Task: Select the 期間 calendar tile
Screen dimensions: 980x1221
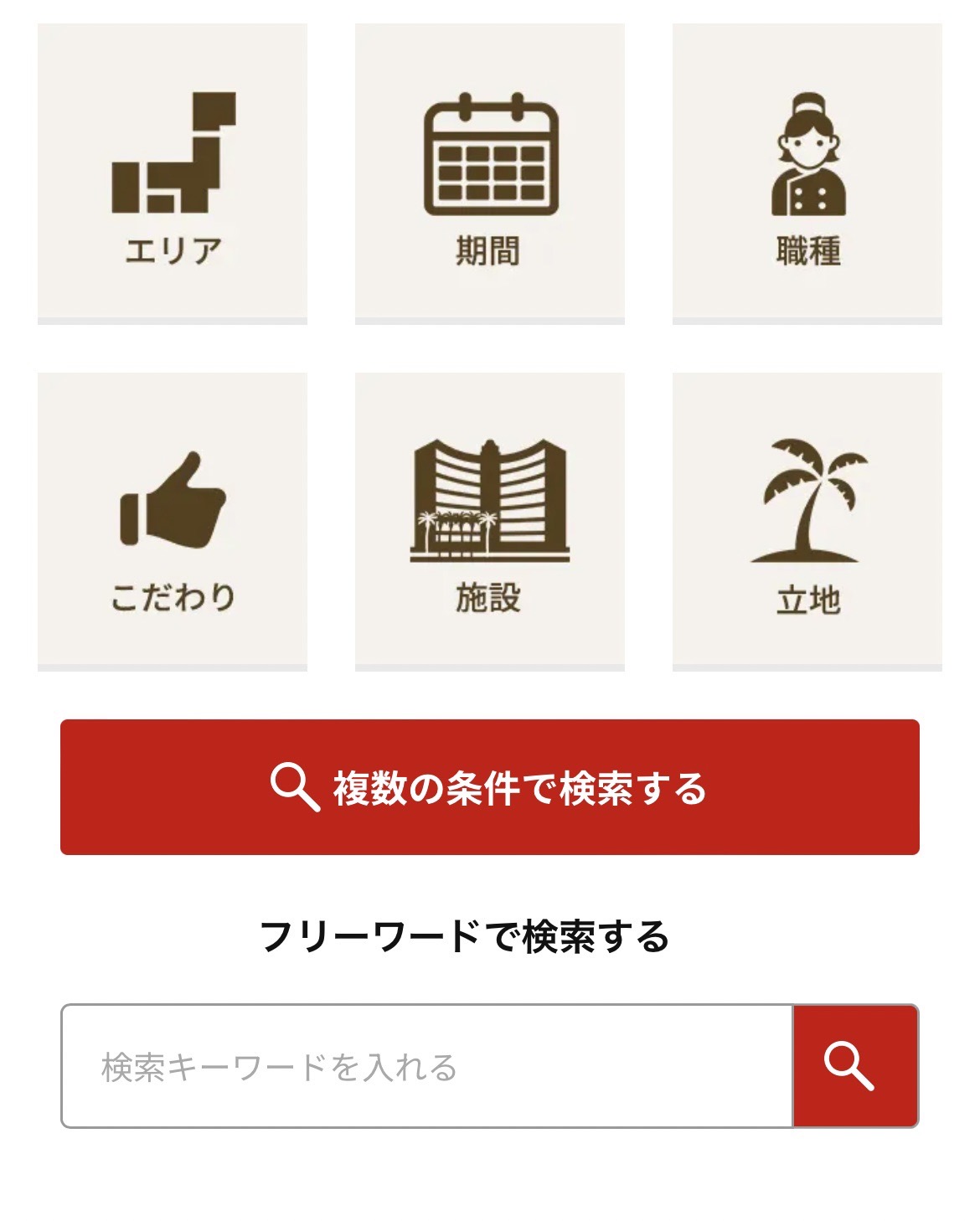Action: 489,173
